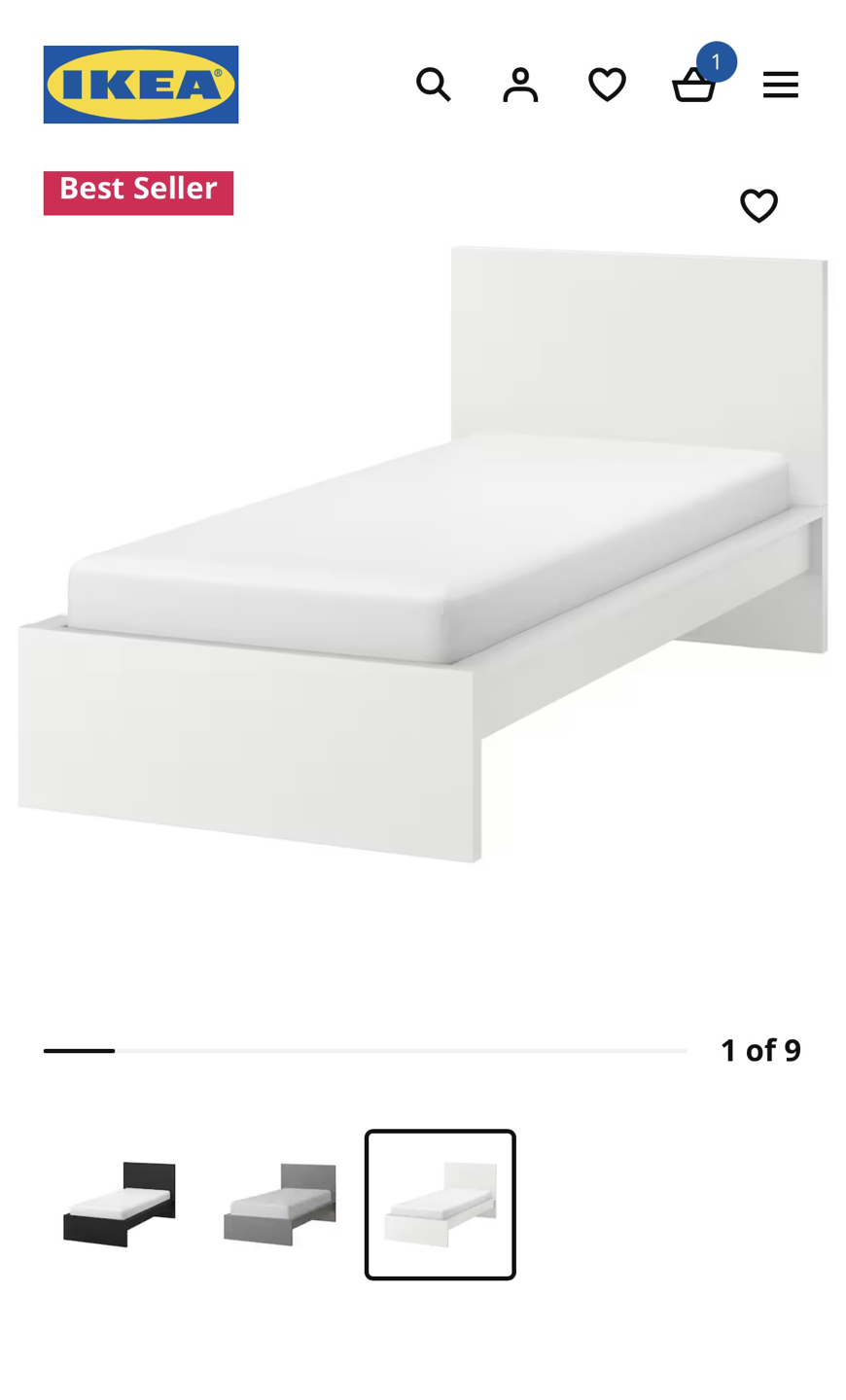Open the IKEA home page logo
846x1400 pixels.
pos(140,85)
